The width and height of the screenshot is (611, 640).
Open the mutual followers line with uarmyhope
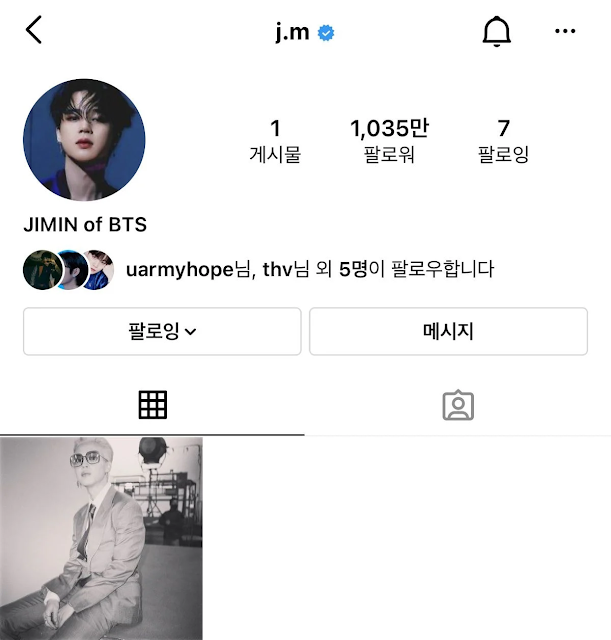click(x=310, y=269)
